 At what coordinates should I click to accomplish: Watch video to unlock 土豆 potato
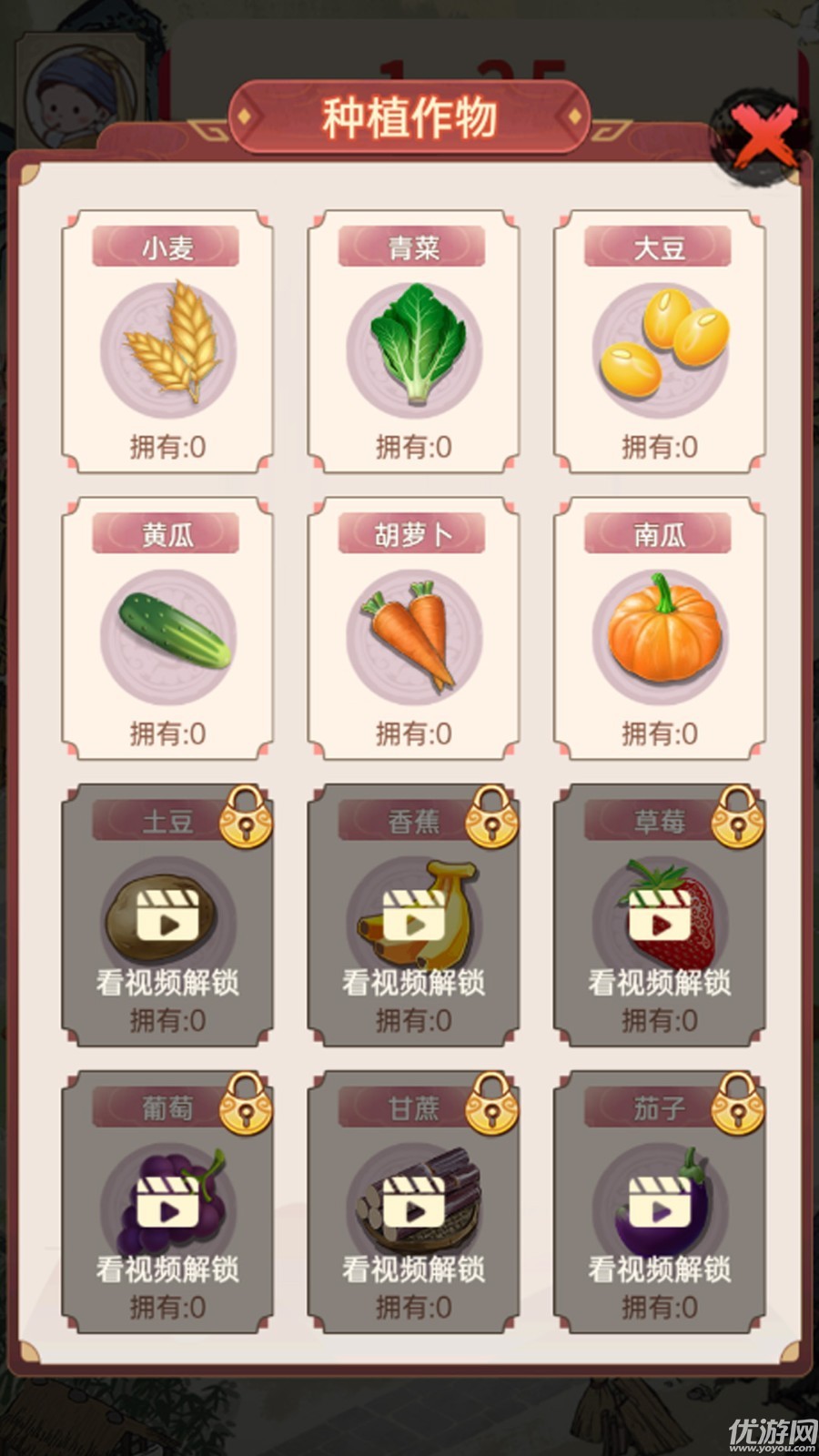167,917
